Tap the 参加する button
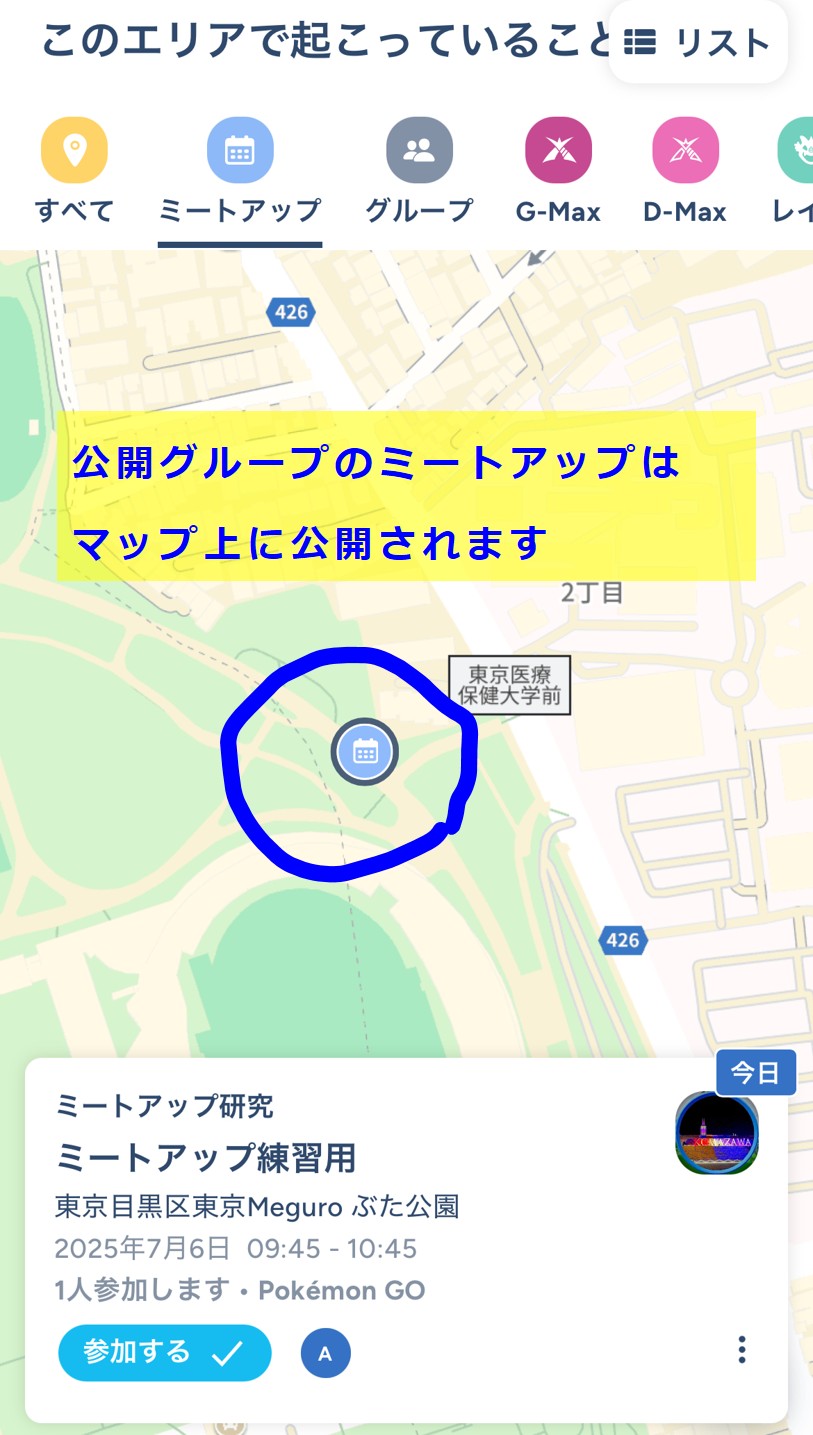The image size is (813, 1435). tap(165, 1353)
